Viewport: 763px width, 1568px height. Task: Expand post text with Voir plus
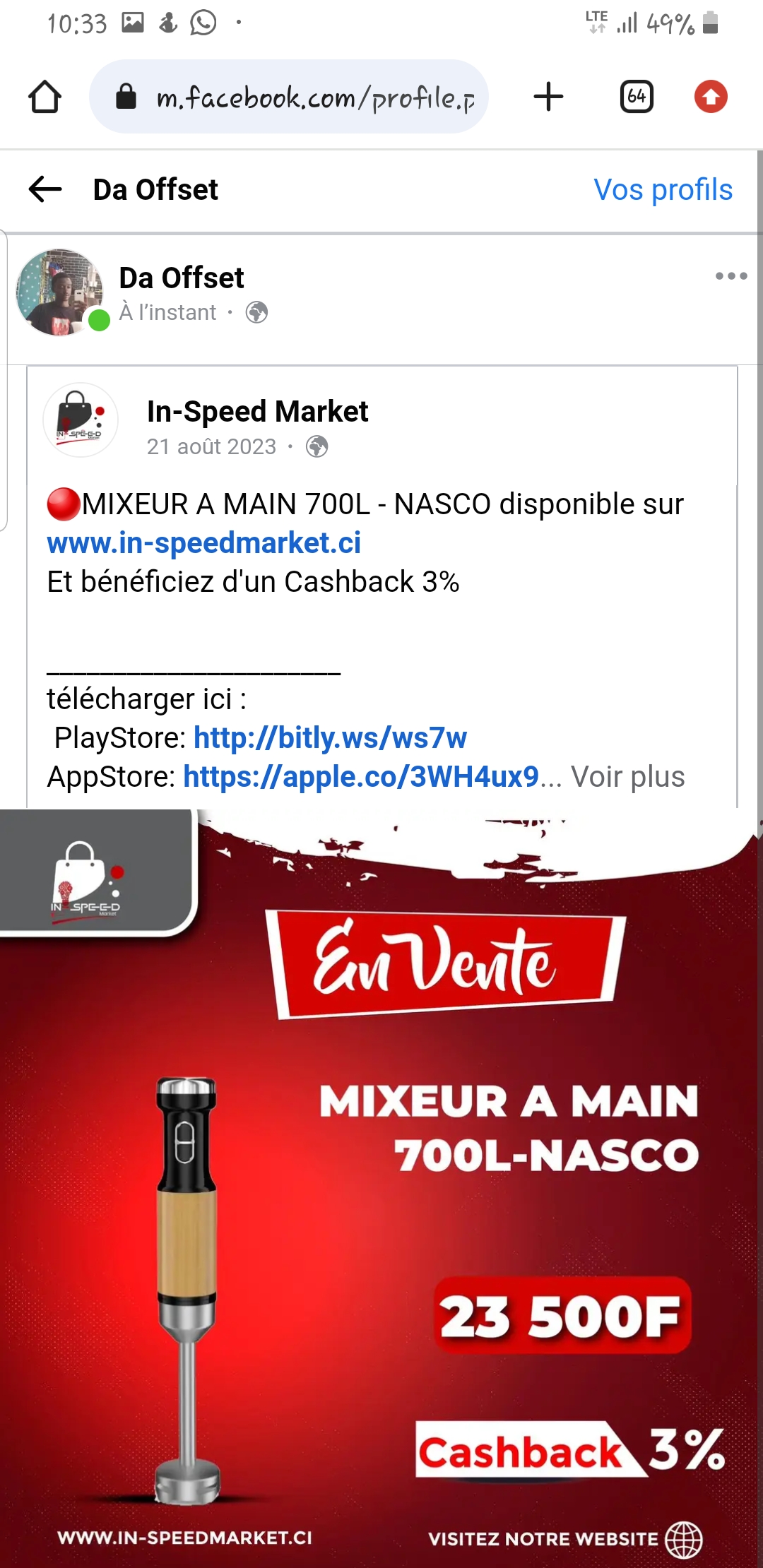click(627, 777)
